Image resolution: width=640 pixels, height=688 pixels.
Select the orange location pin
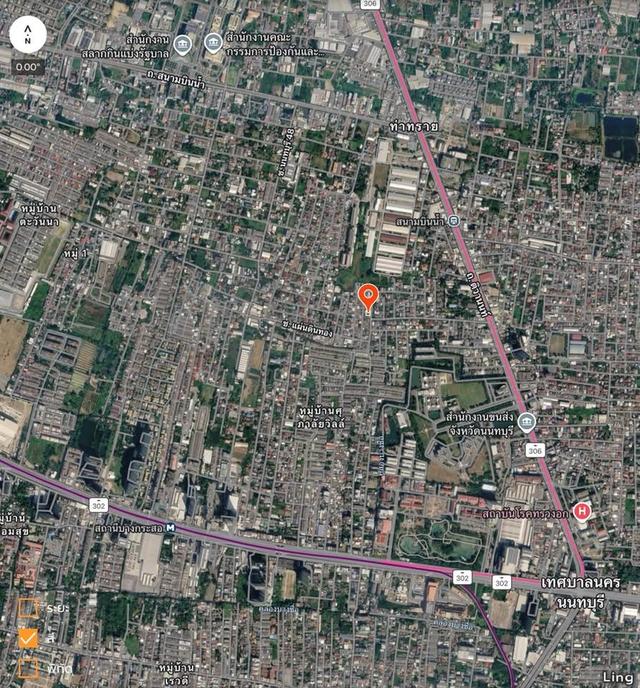click(368, 296)
